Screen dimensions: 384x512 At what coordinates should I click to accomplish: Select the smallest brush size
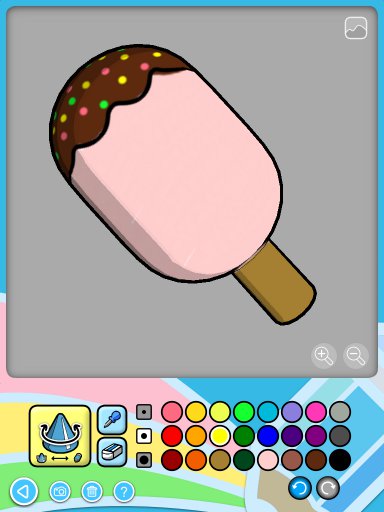144,412
